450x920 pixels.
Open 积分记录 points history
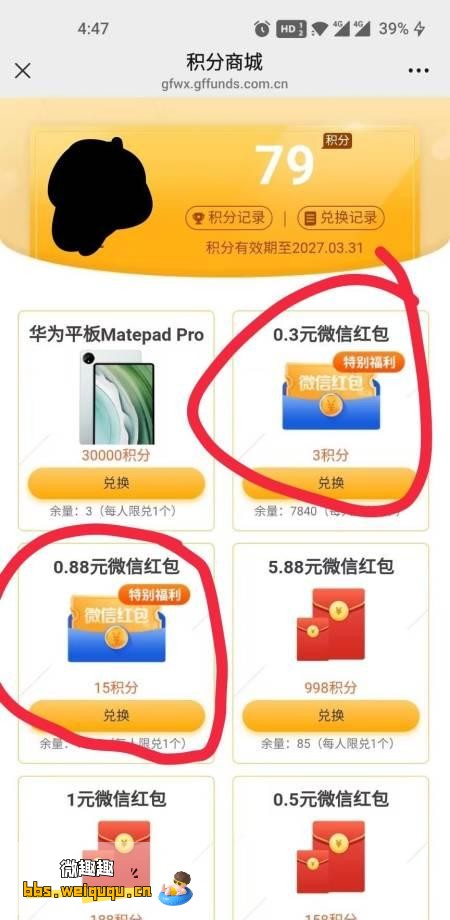pyautogui.click(x=229, y=218)
